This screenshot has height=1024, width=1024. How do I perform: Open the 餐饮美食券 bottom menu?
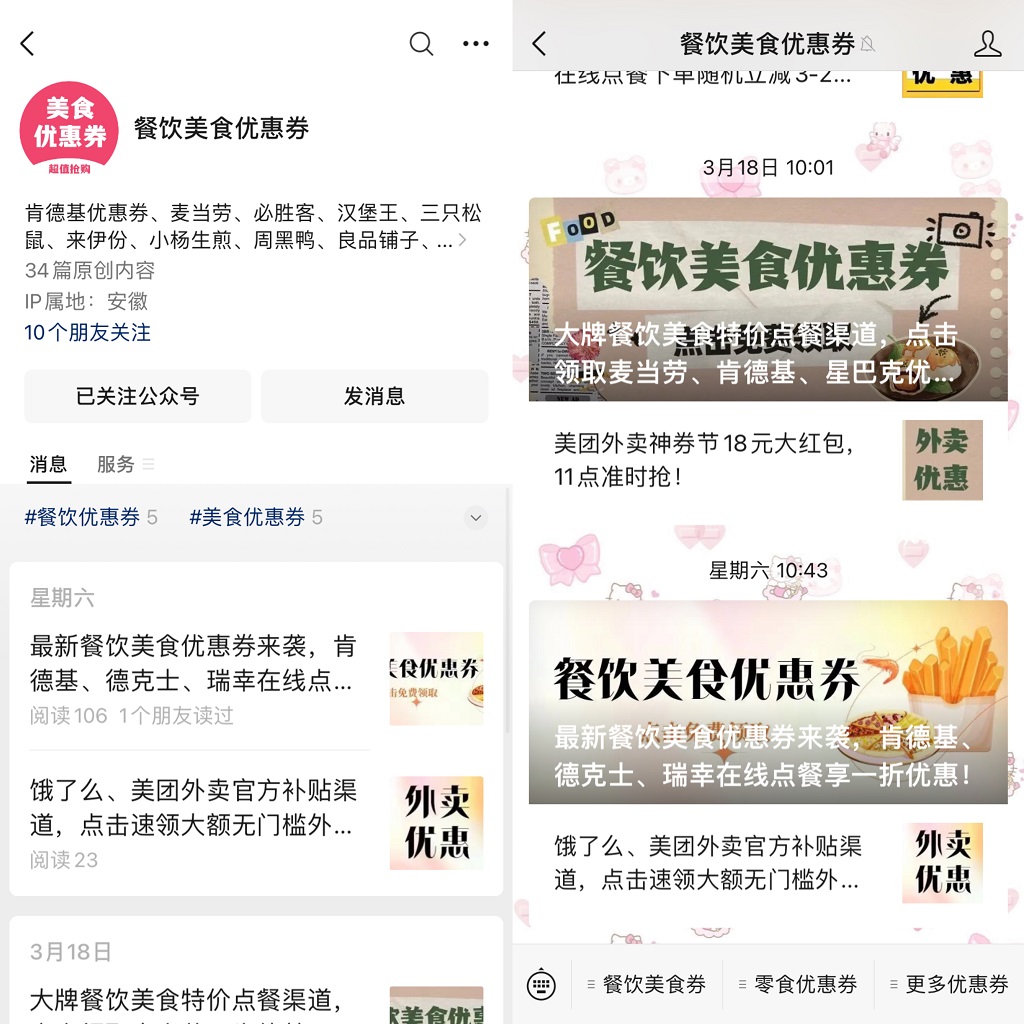(648, 984)
